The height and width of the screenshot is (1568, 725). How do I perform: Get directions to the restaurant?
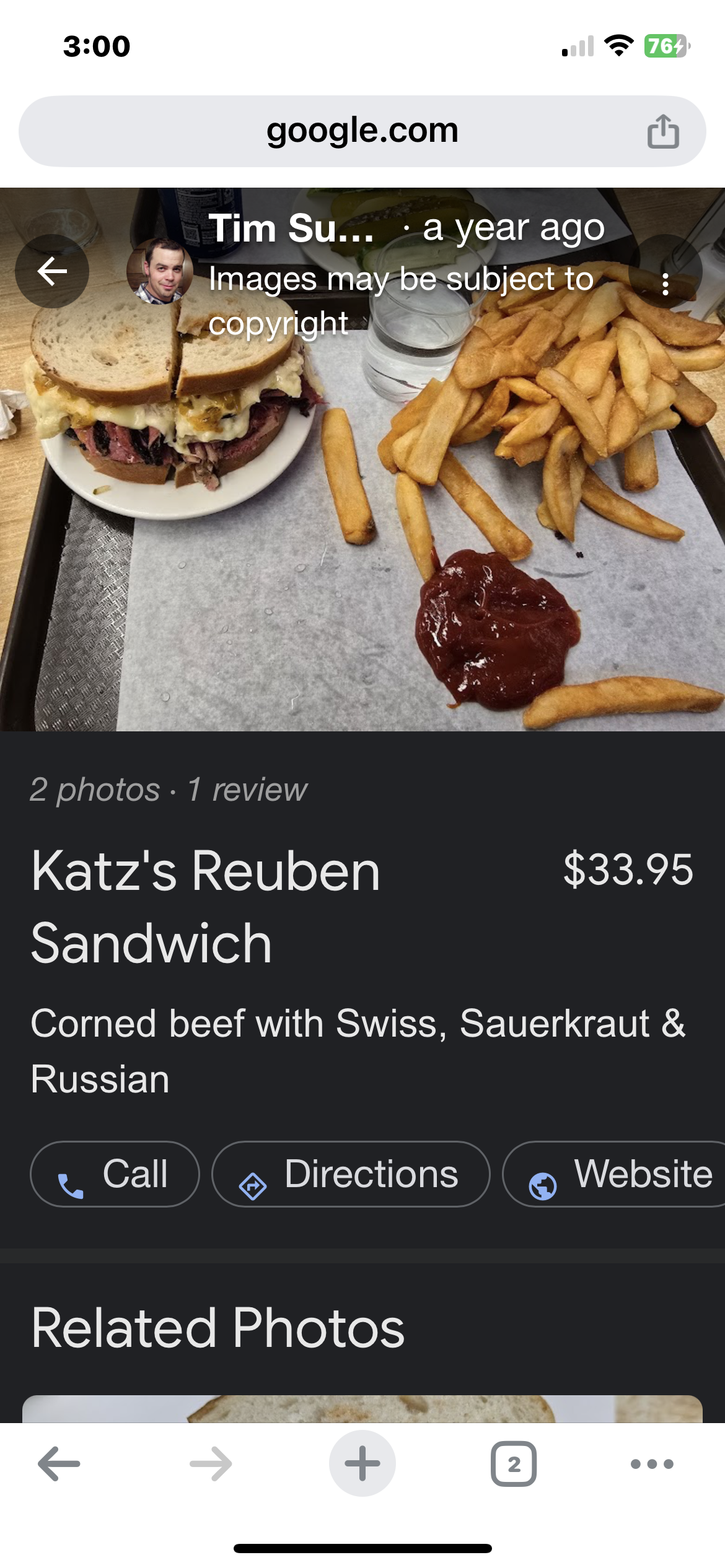(351, 1174)
